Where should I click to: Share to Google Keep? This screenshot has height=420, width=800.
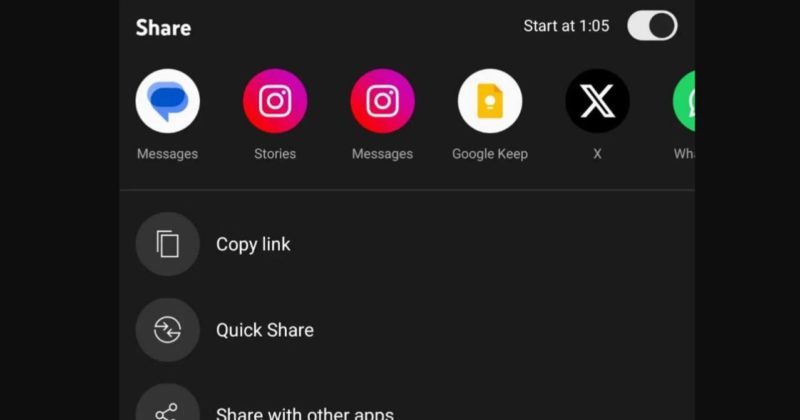click(x=490, y=101)
